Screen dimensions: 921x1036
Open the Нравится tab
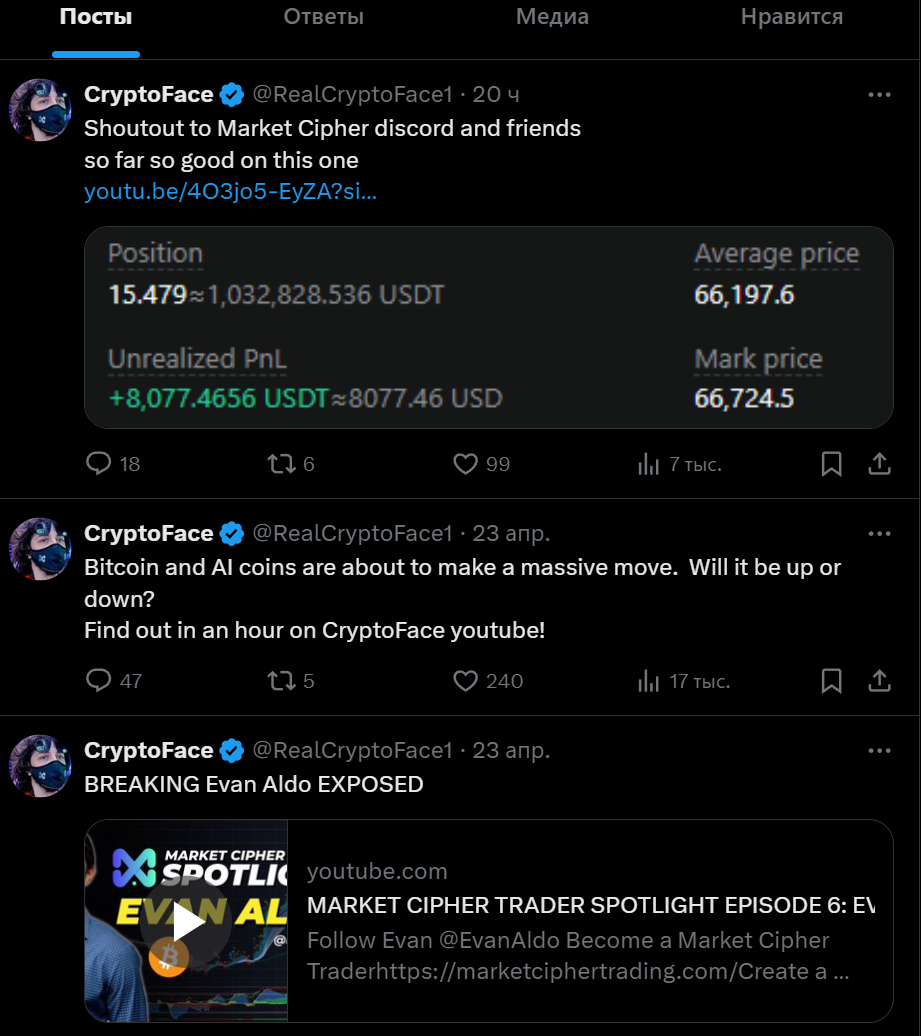click(x=791, y=17)
